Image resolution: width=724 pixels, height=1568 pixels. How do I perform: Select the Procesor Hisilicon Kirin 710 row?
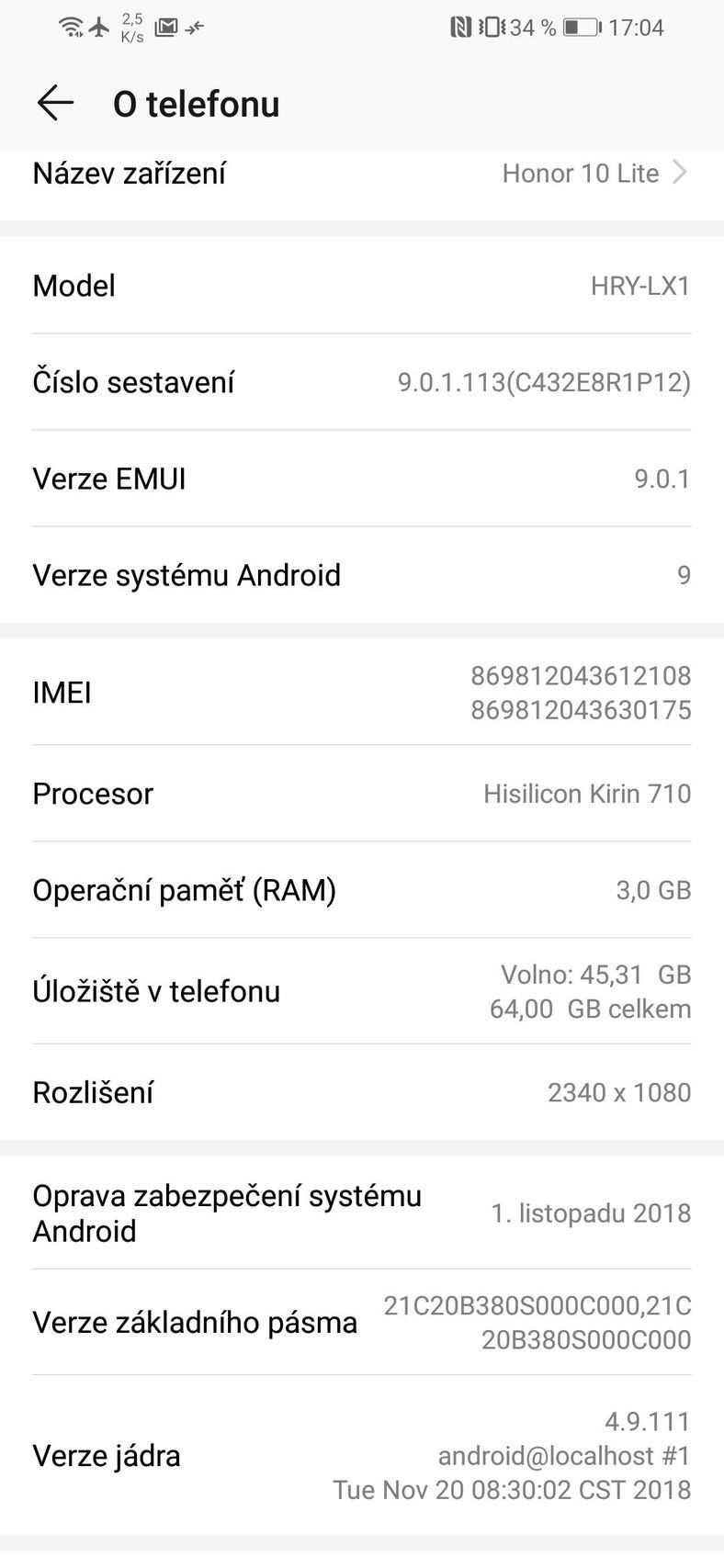tap(362, 793)
